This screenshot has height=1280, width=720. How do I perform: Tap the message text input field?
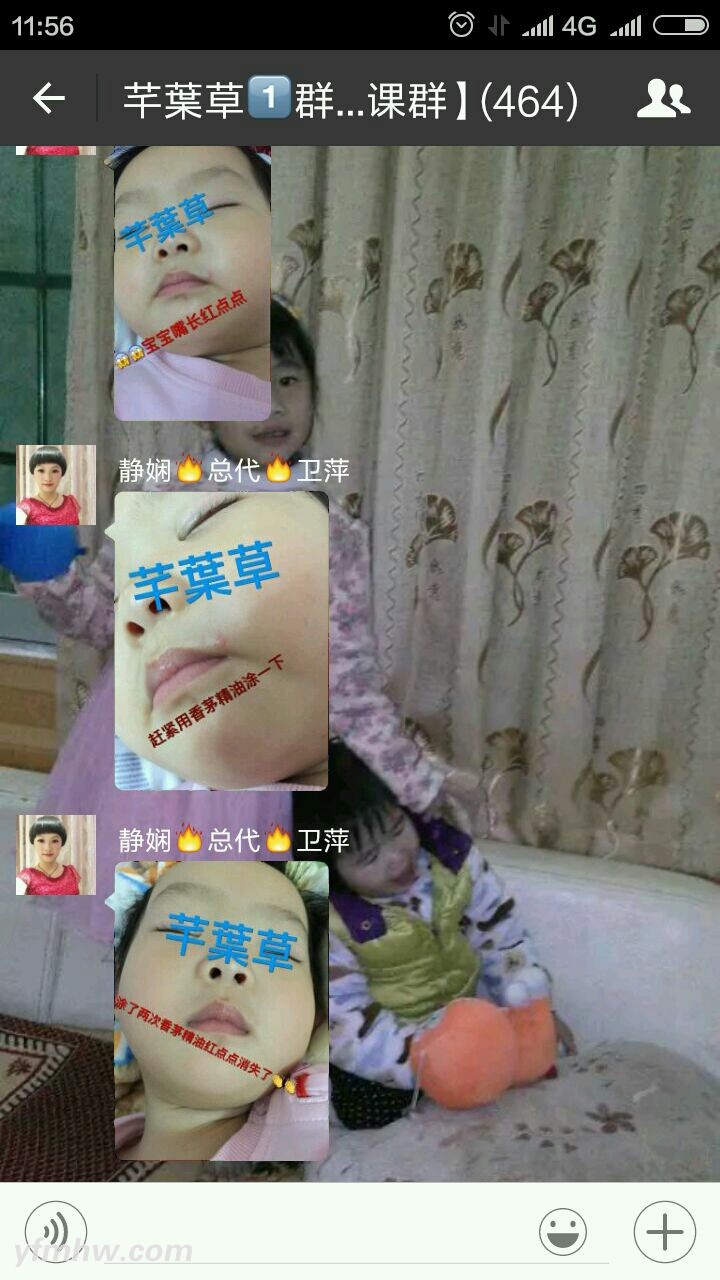(310, 1233)
